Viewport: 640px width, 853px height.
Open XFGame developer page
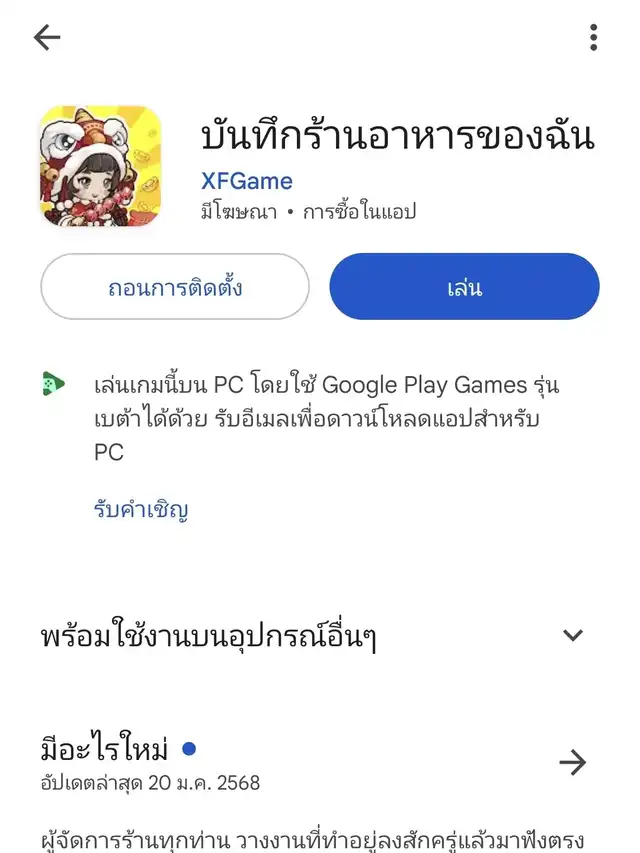point(247,181)
